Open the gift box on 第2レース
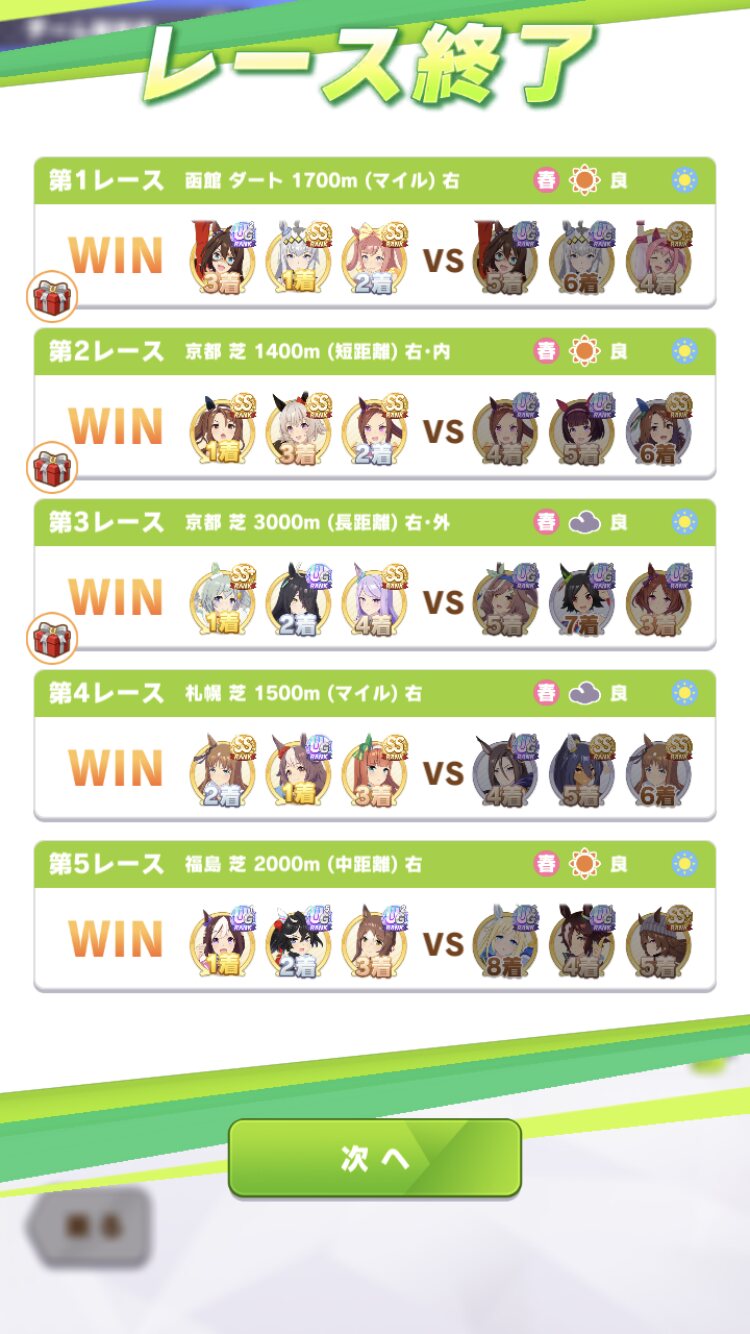750x1334 pixels. coord(51,468)
